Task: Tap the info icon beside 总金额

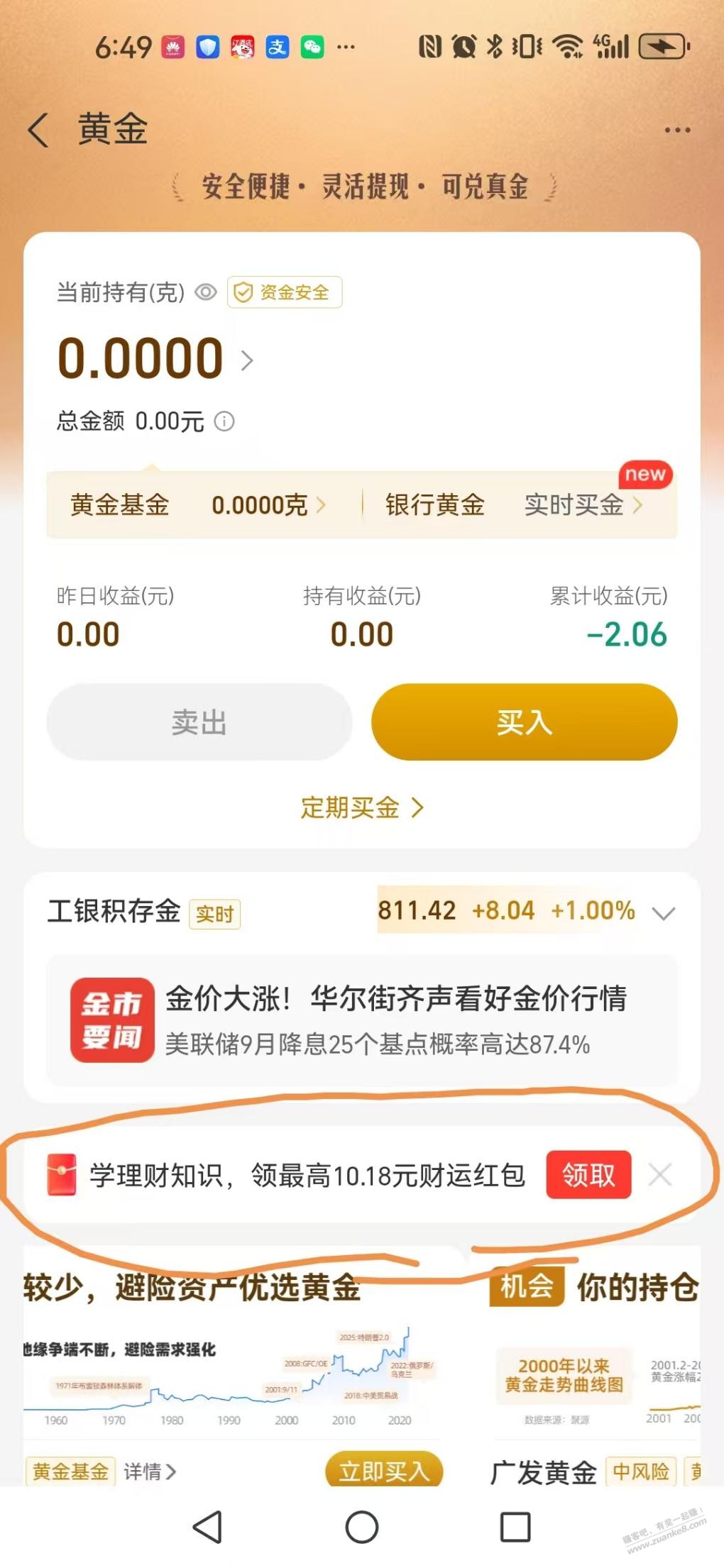Action: (x=226, y=422)
